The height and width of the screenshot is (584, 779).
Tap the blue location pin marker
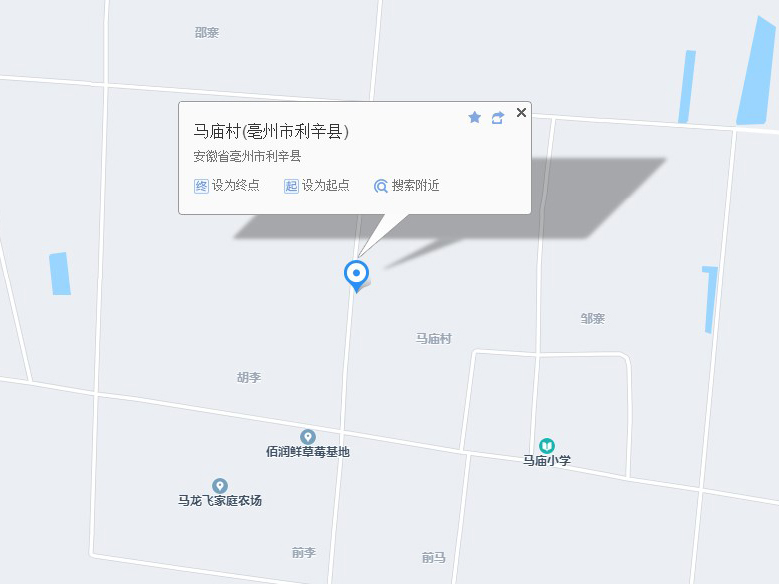coord(356,273)
